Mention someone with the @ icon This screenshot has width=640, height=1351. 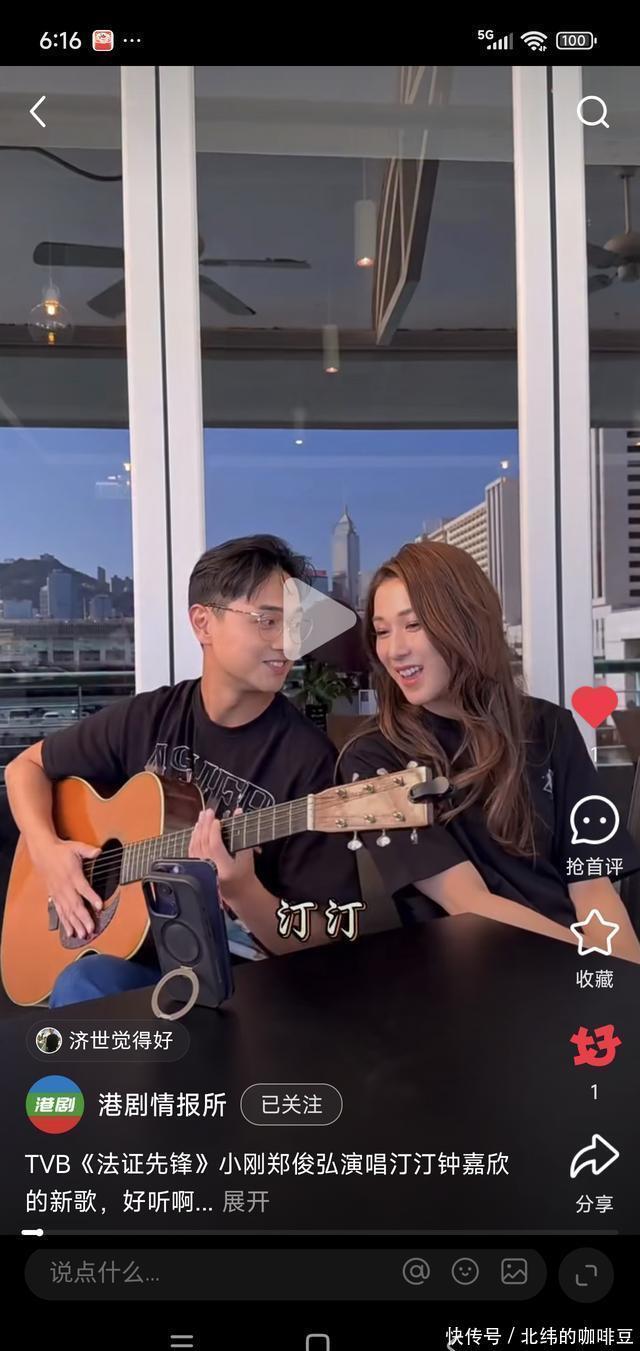click(x=416, y=1272)
